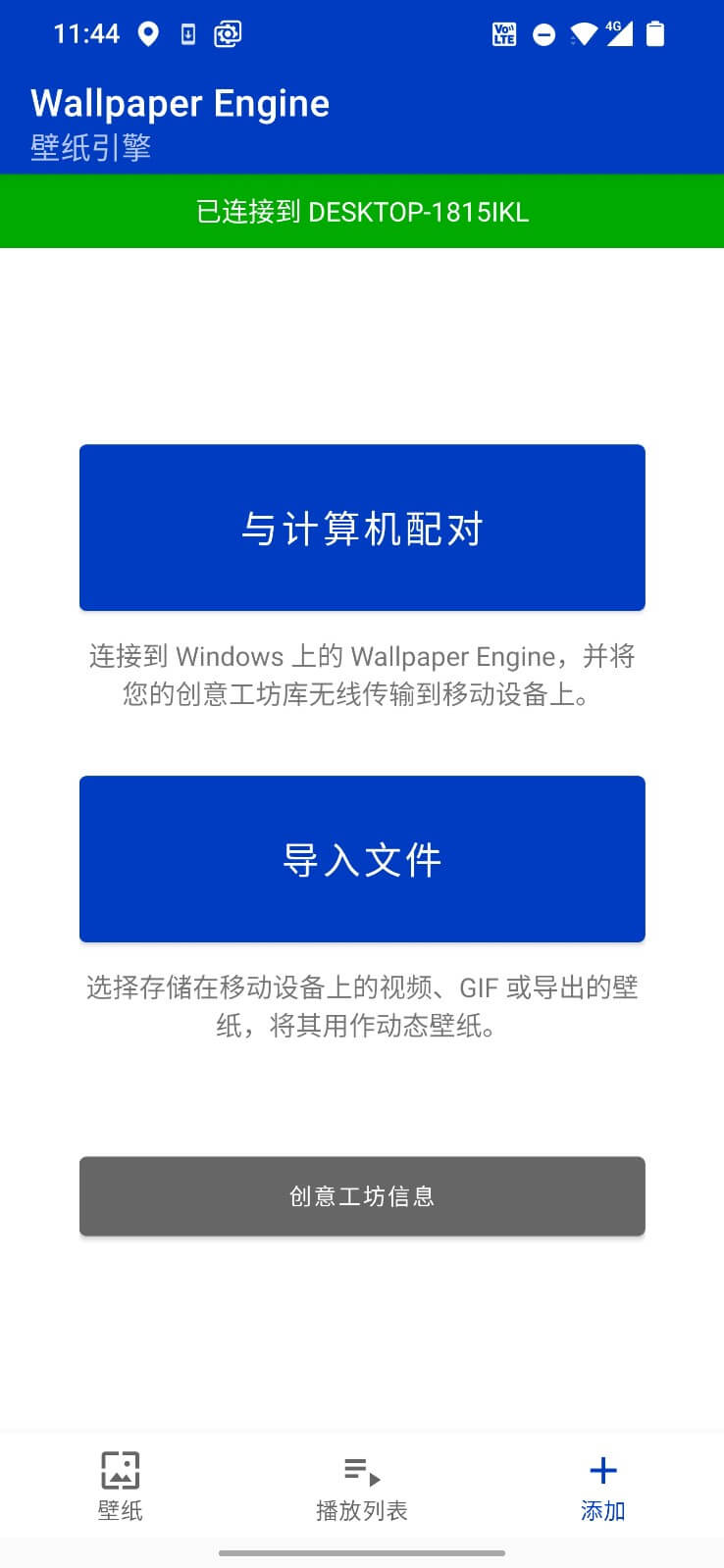Switch to the 播放列表 tab

coord(361,1491)
